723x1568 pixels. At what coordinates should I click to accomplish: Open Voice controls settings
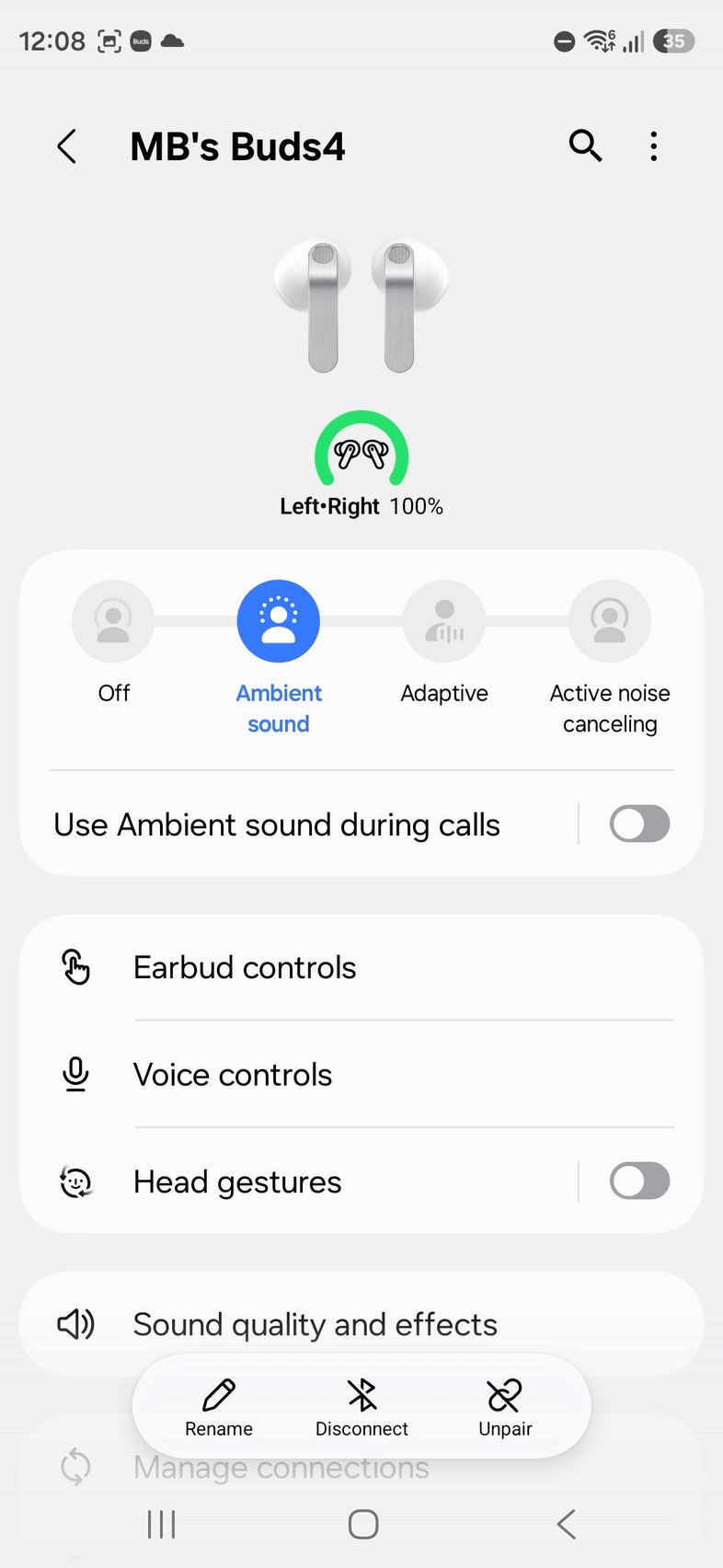(233, 1075)
